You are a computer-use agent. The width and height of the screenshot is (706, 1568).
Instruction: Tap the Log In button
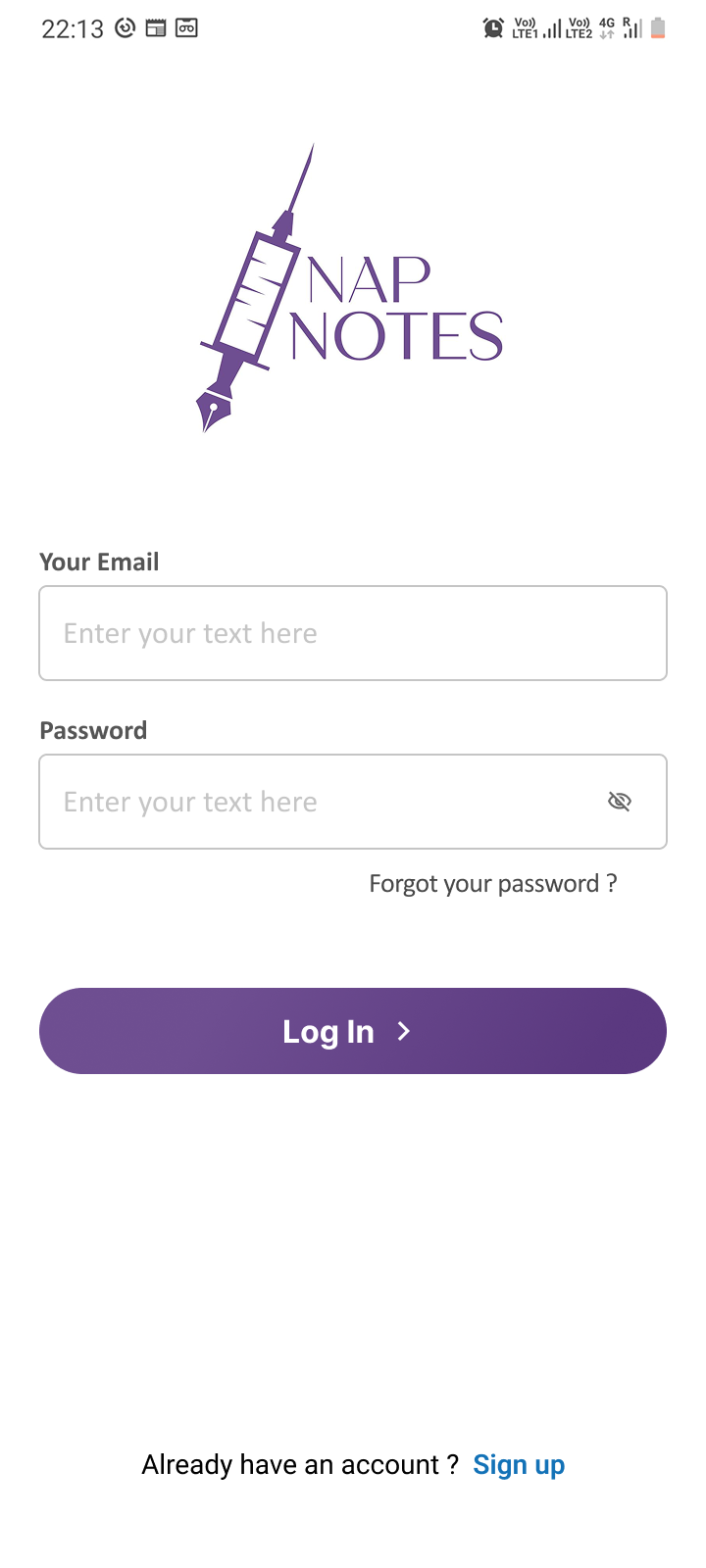coord(353,1031)
